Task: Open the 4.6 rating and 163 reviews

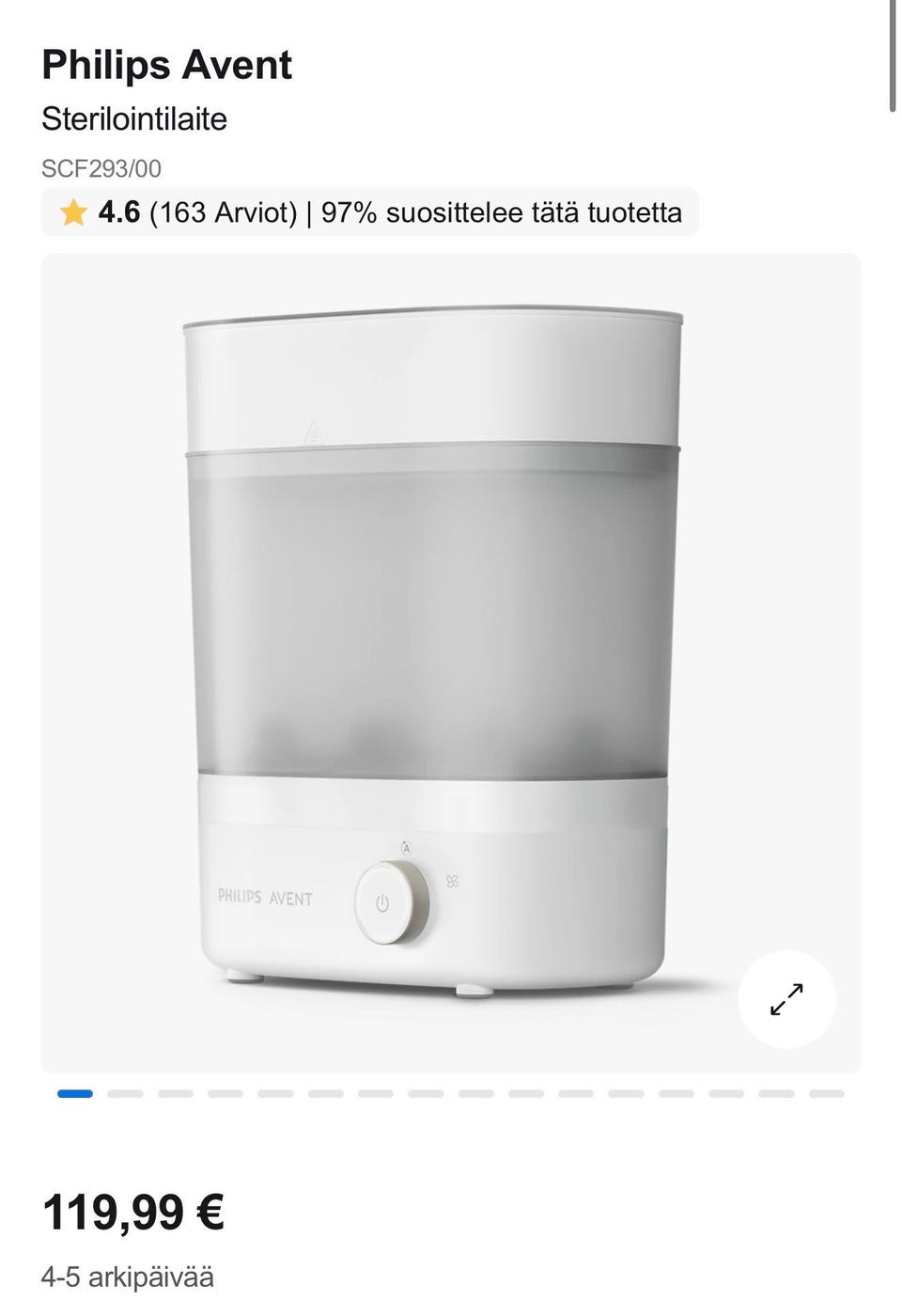Action: pyautogui.click(x=369, y=212)
